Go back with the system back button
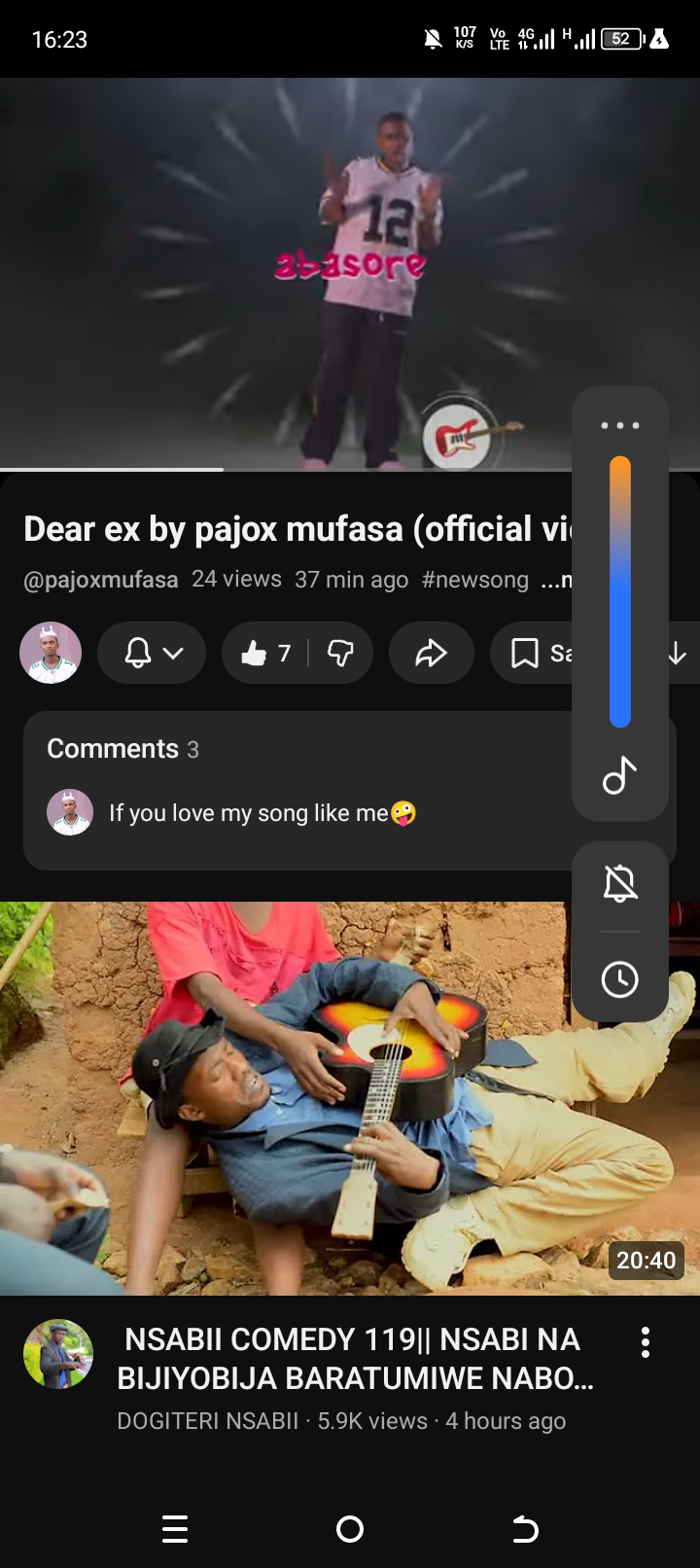The width and height of the screenshot is (700, 1568). tap(525, 1529)
